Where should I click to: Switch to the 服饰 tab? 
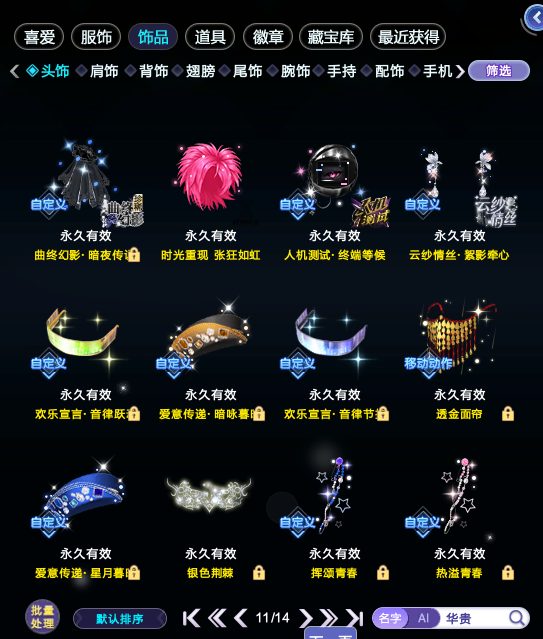pyautogui.click(x=96, y=37)
